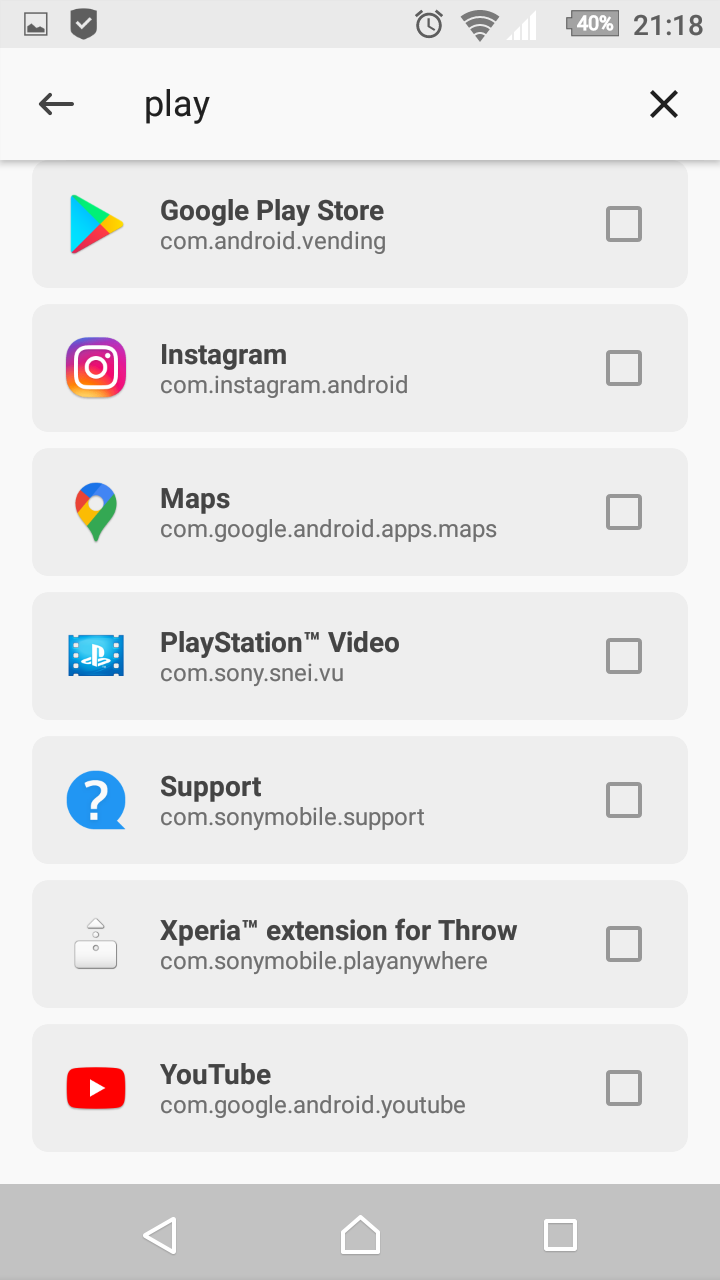Select the YouTube checkbox
The image size is (720, 1280).
[x=624, y=1088]
